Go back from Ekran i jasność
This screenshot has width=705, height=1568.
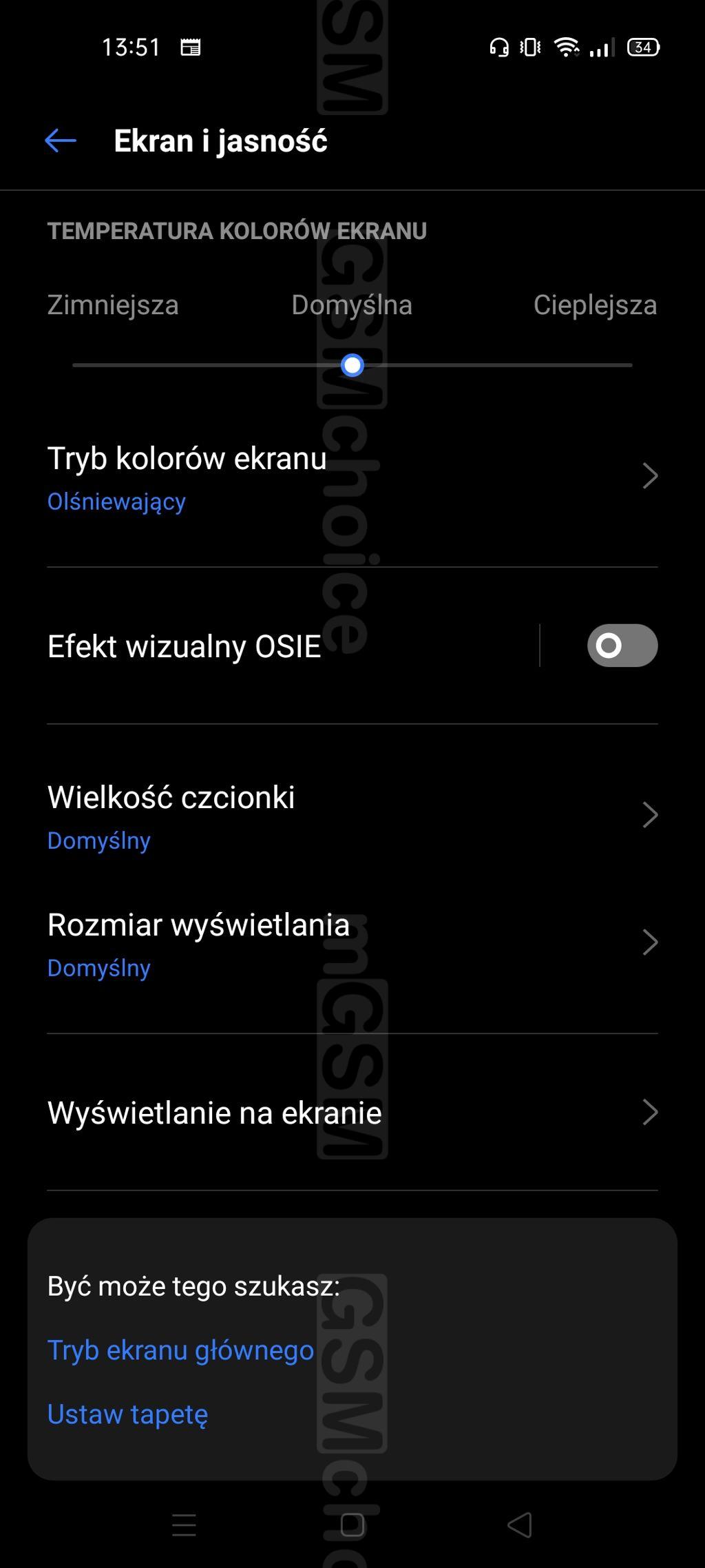click(x=61, y=141)
